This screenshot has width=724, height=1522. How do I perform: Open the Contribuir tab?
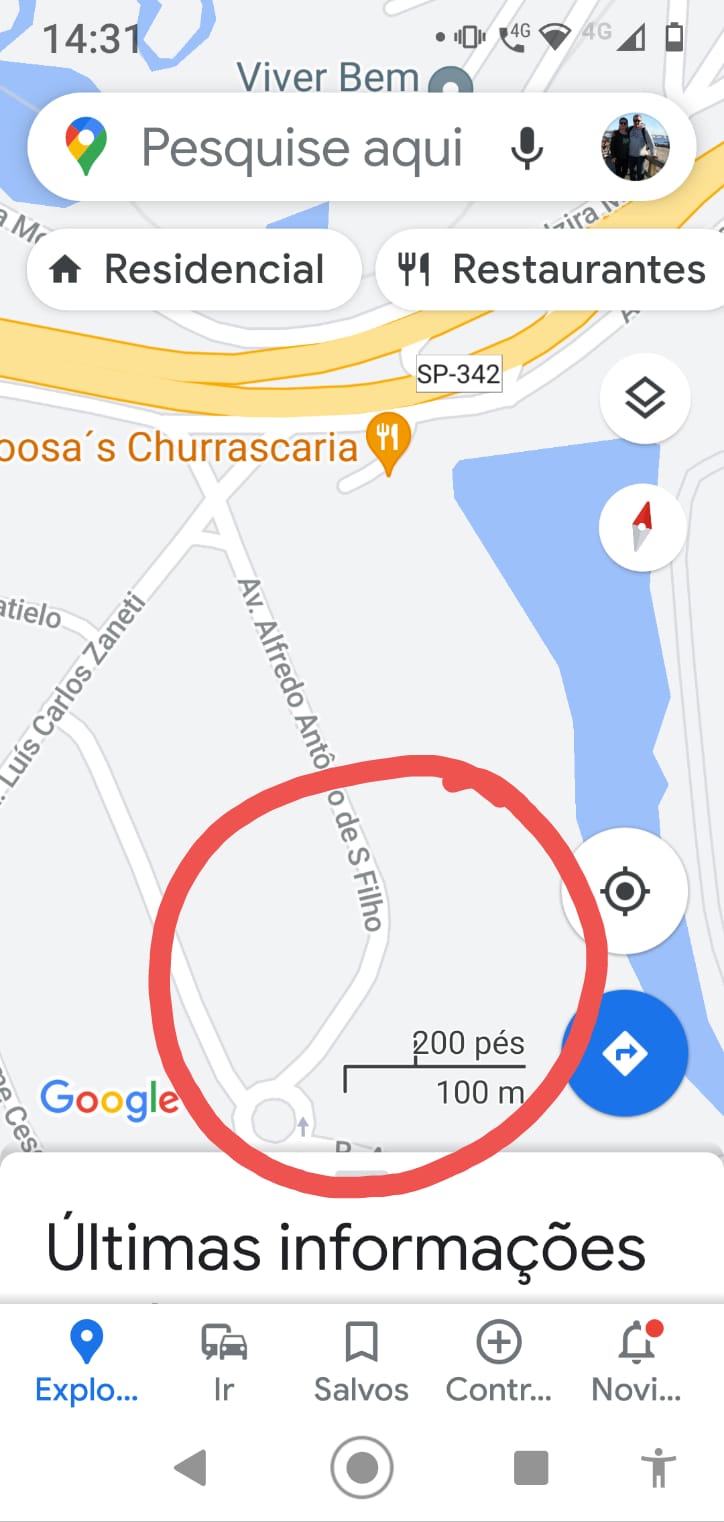tap(498, 1362)
